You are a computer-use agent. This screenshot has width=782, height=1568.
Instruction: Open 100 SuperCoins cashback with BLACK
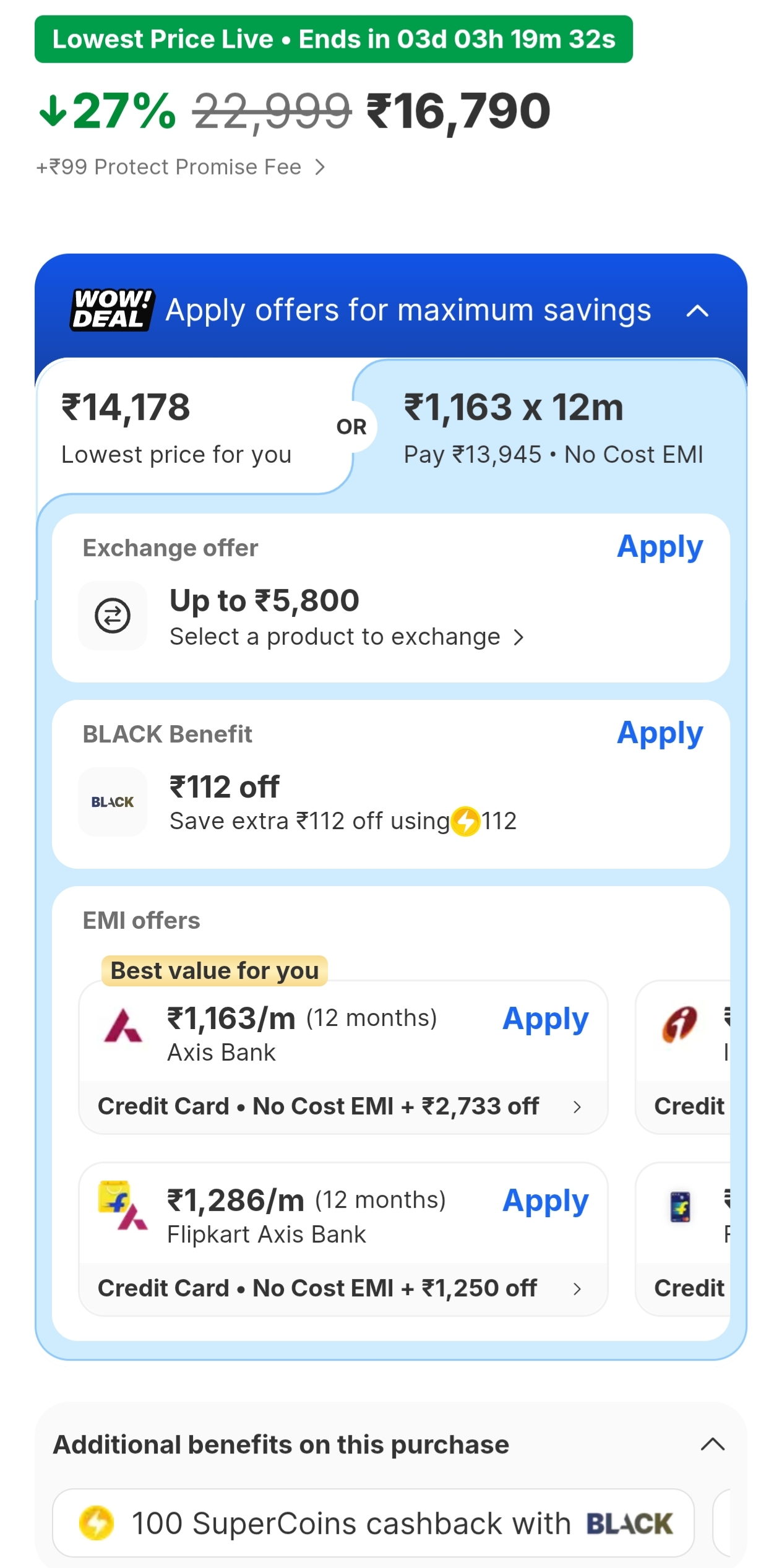[x=373, y=1523]
